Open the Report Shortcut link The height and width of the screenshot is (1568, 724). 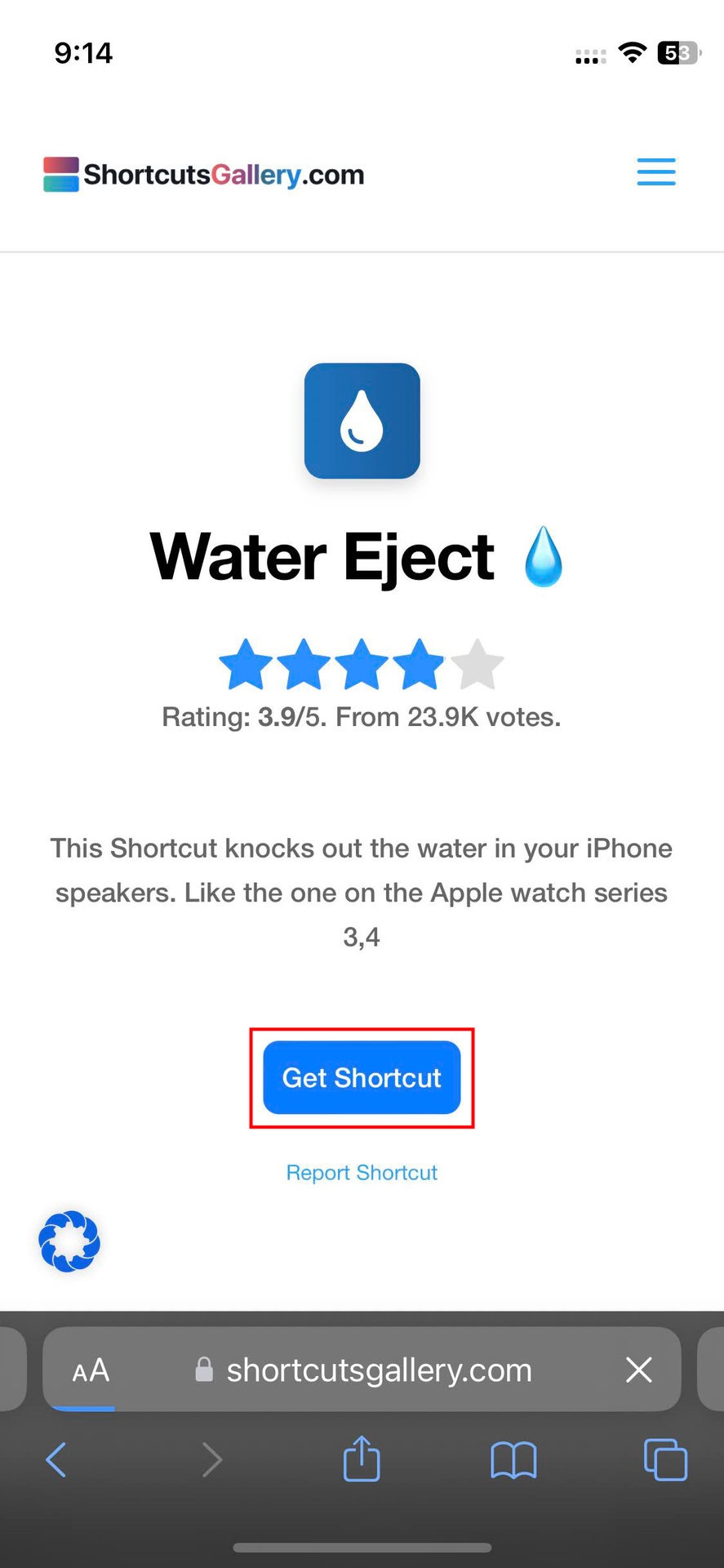pyautogui.click(x=362, y=1173)
